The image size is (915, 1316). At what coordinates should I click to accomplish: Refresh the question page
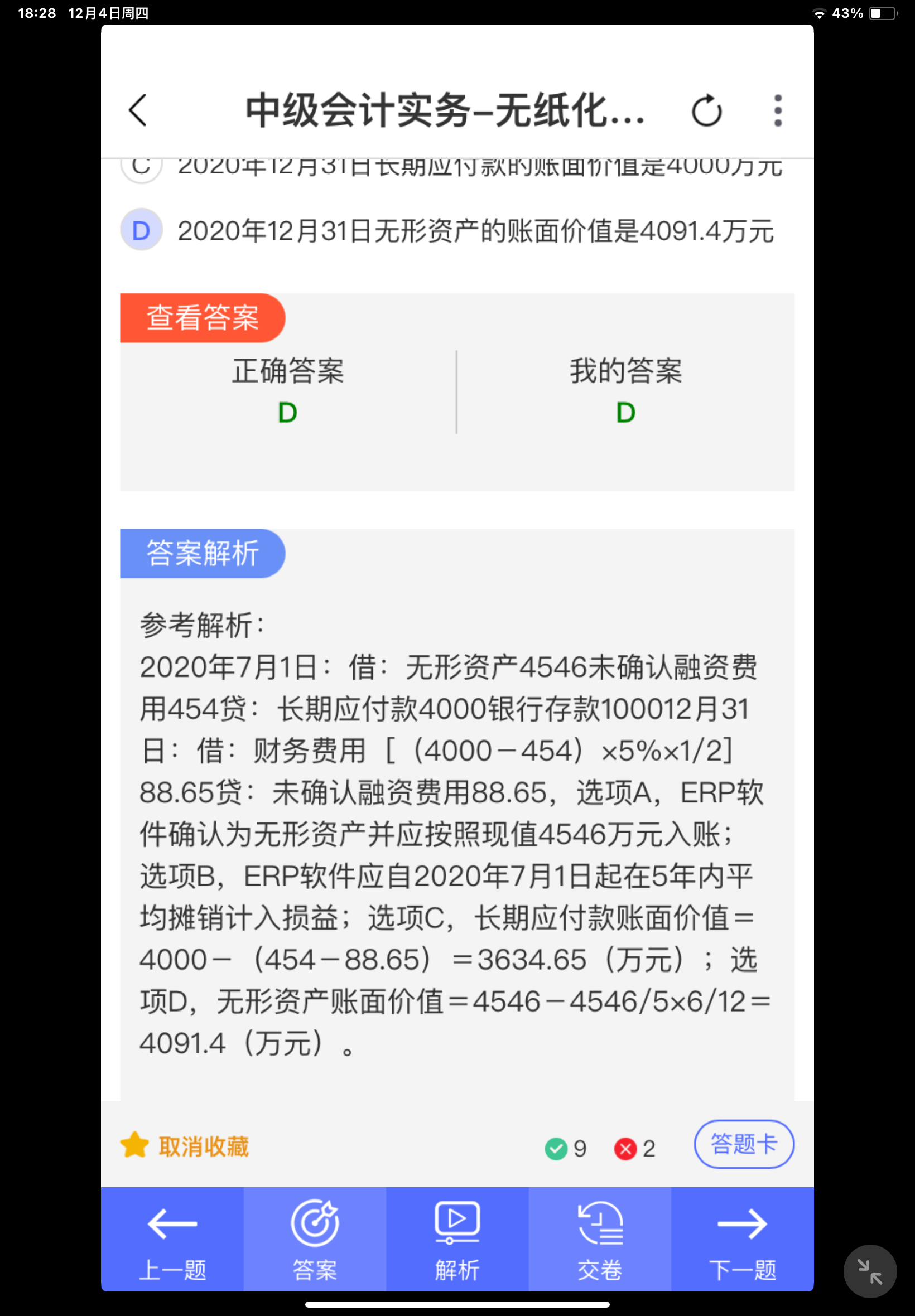(706, 110)
